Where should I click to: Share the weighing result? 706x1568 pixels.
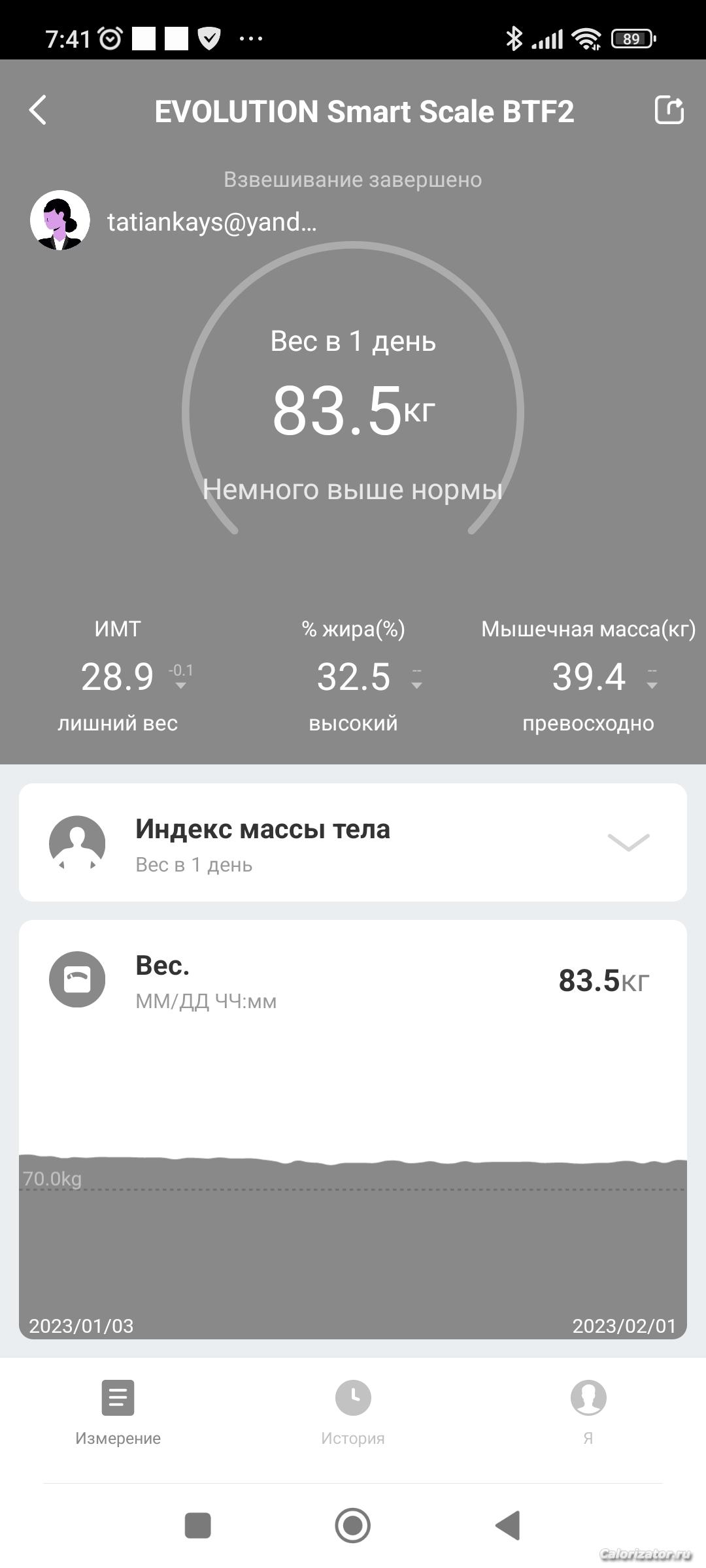pyautogui.click(x=669, y=110)
